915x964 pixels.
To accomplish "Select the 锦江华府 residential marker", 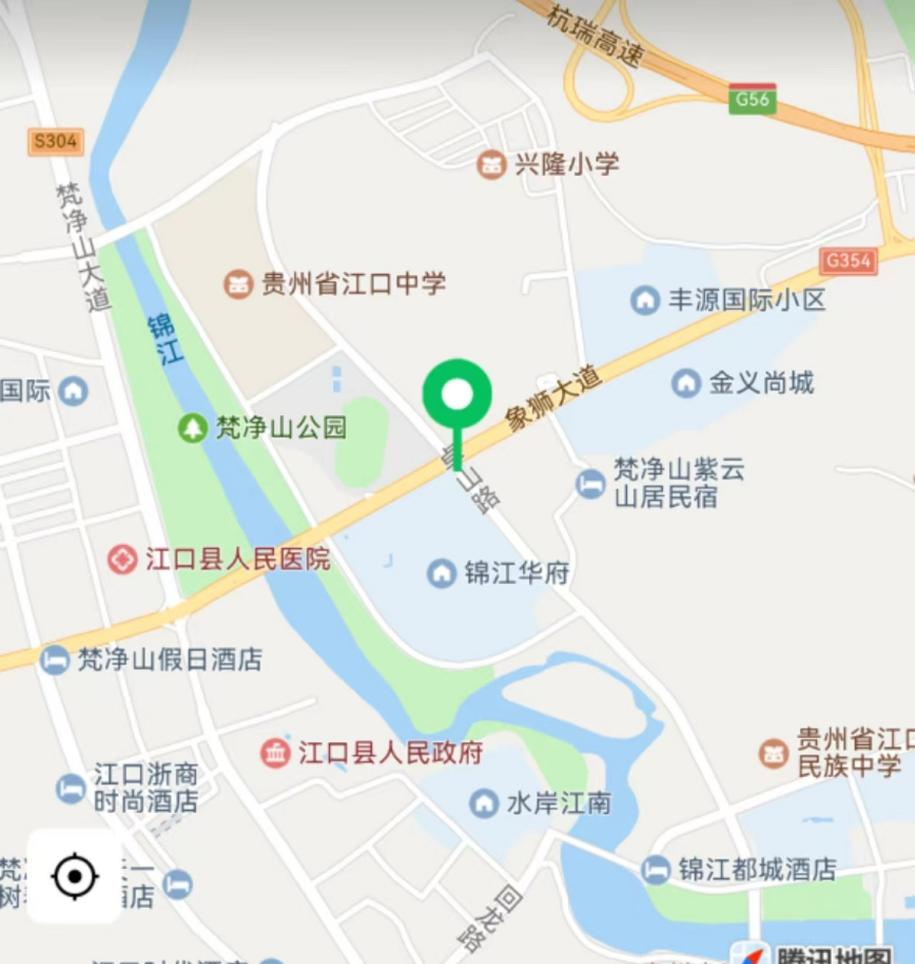I will 441,573.
